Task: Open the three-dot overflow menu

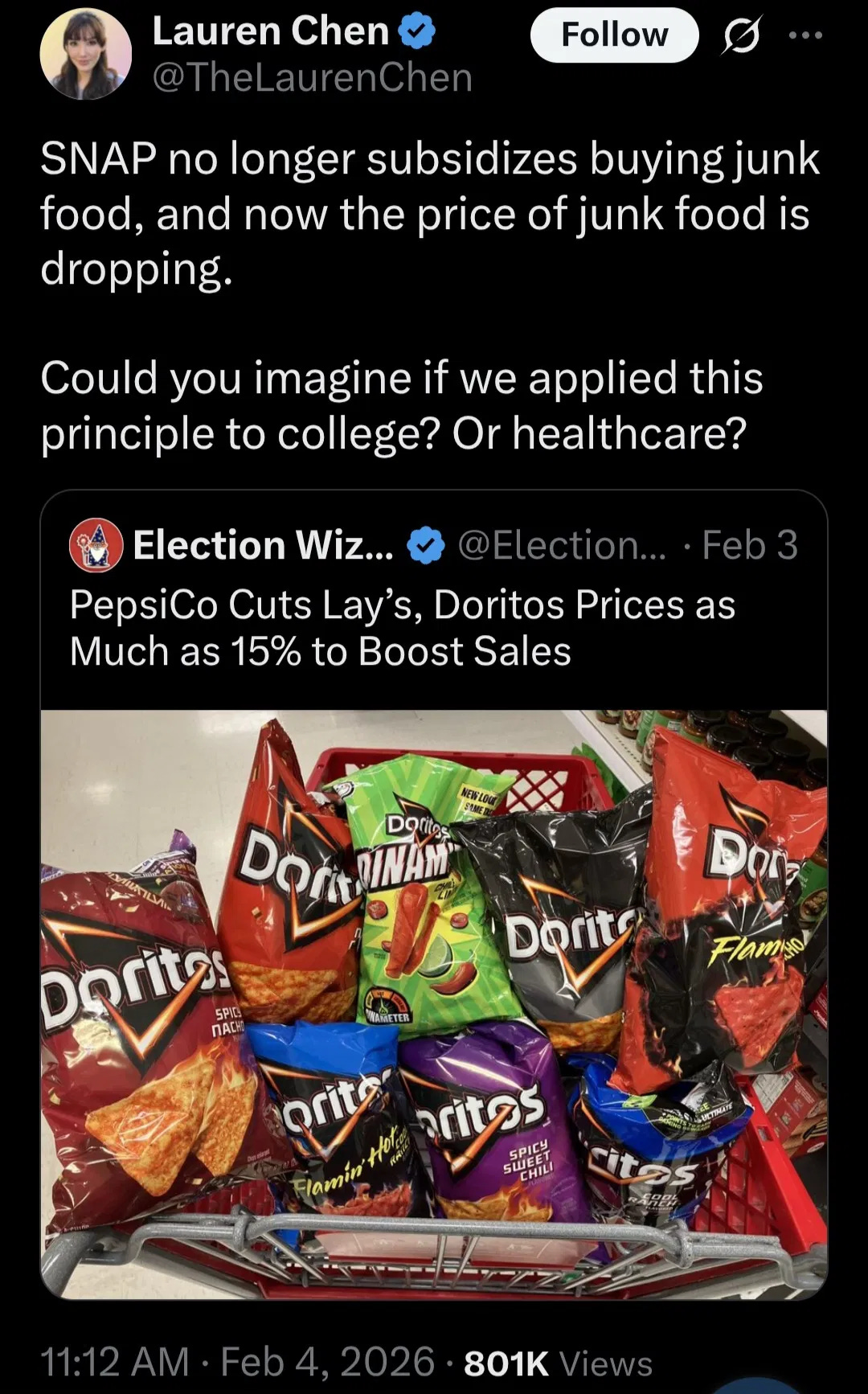Action: tap(805, 35)
